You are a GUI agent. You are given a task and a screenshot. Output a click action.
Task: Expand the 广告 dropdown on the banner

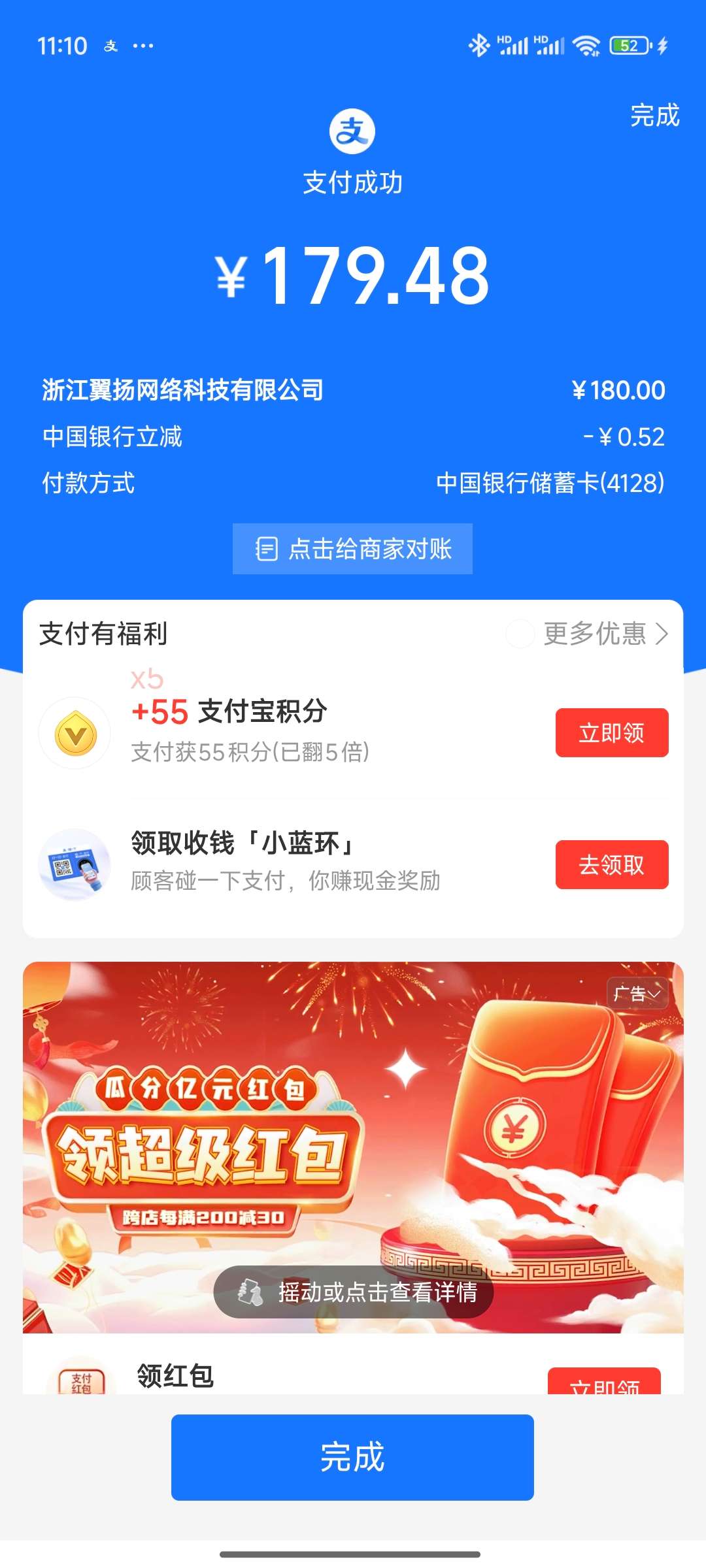click(637, 994)
